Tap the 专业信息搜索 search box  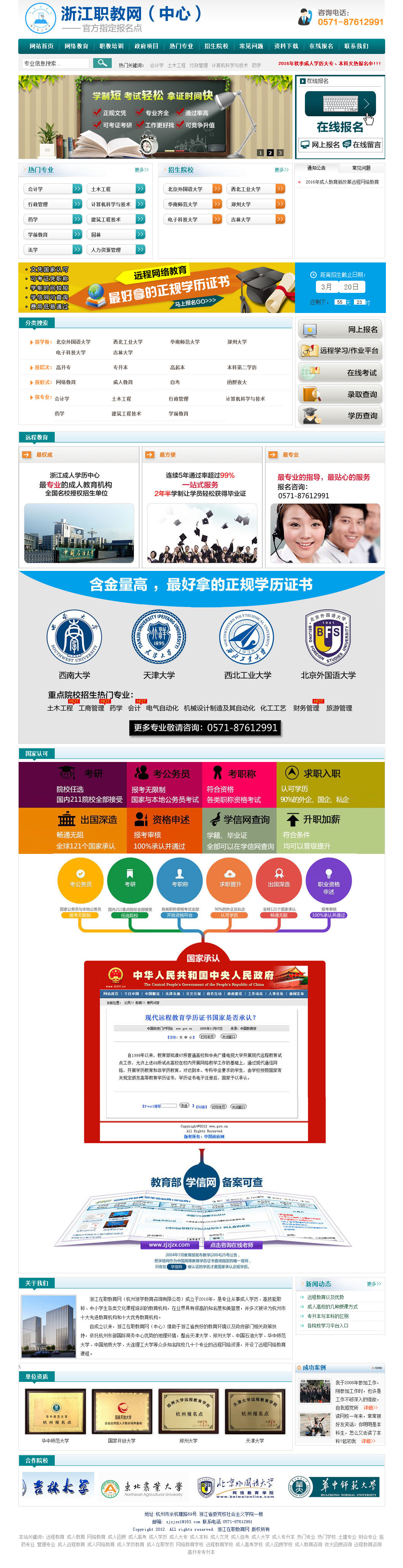[x=55, y=63]
